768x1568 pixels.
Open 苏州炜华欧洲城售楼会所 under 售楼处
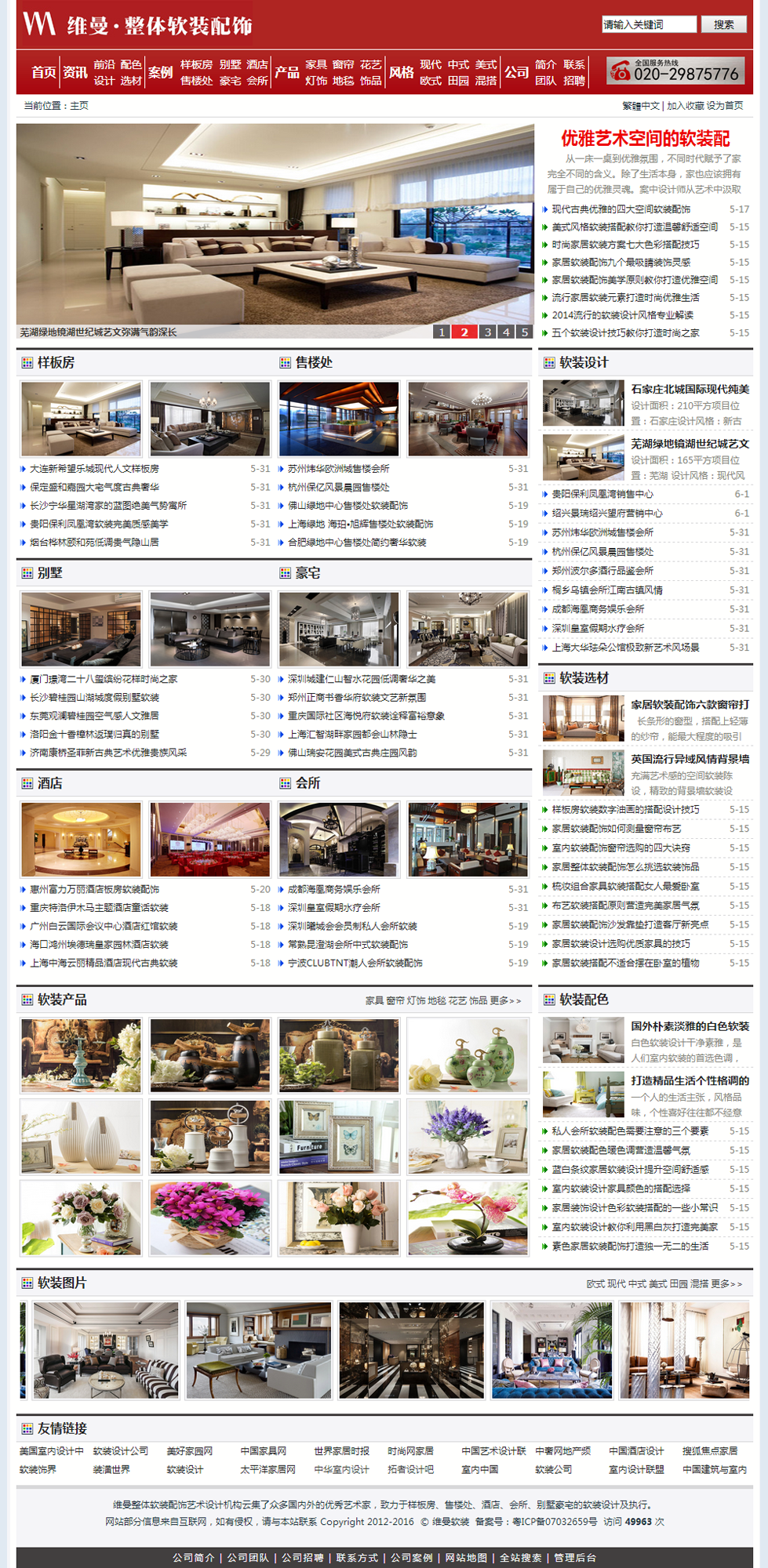[338, 469]
